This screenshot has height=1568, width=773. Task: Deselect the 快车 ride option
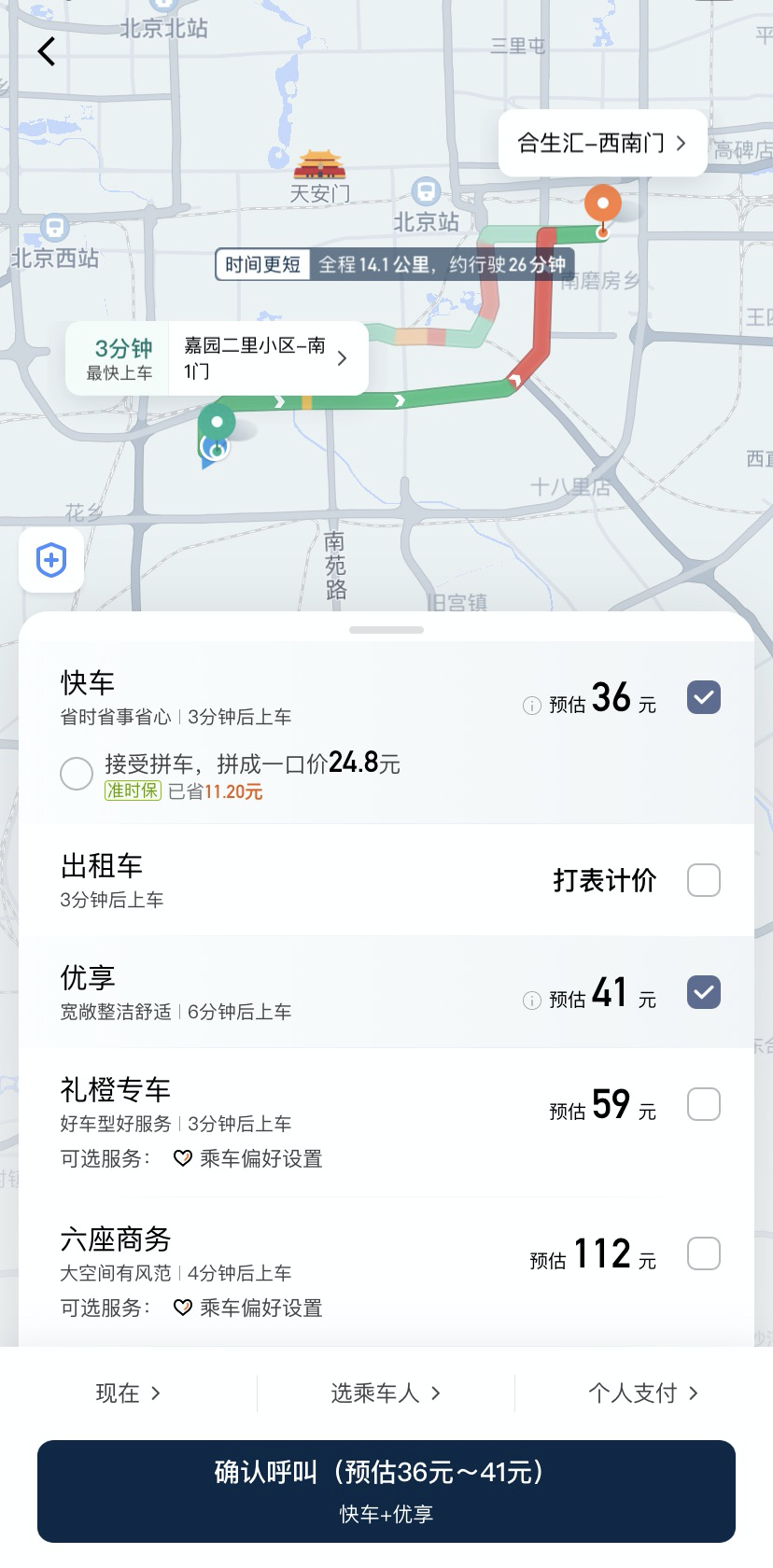(x=703, y=696)
